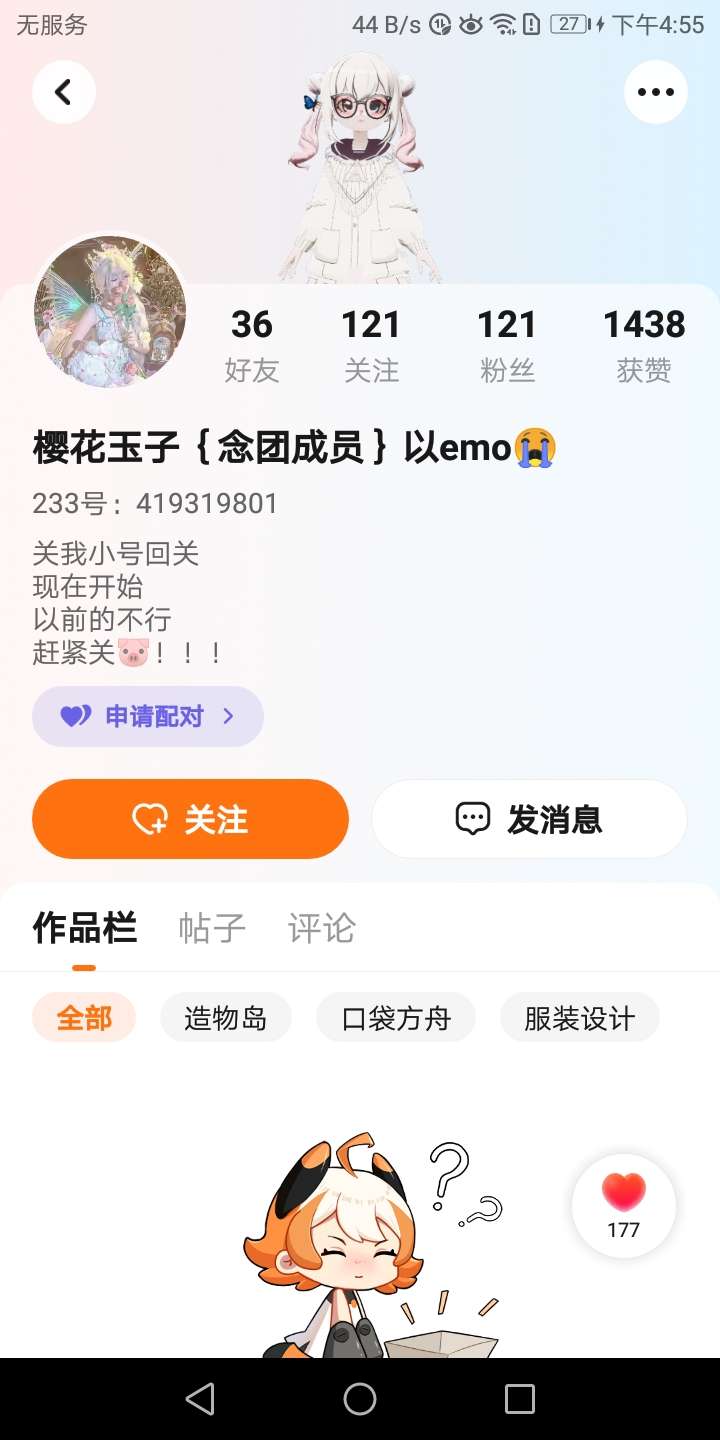Select the 作品栏 tab
Image resolution: width=720 pixels, height=1440 pixels.
(84, 928)
